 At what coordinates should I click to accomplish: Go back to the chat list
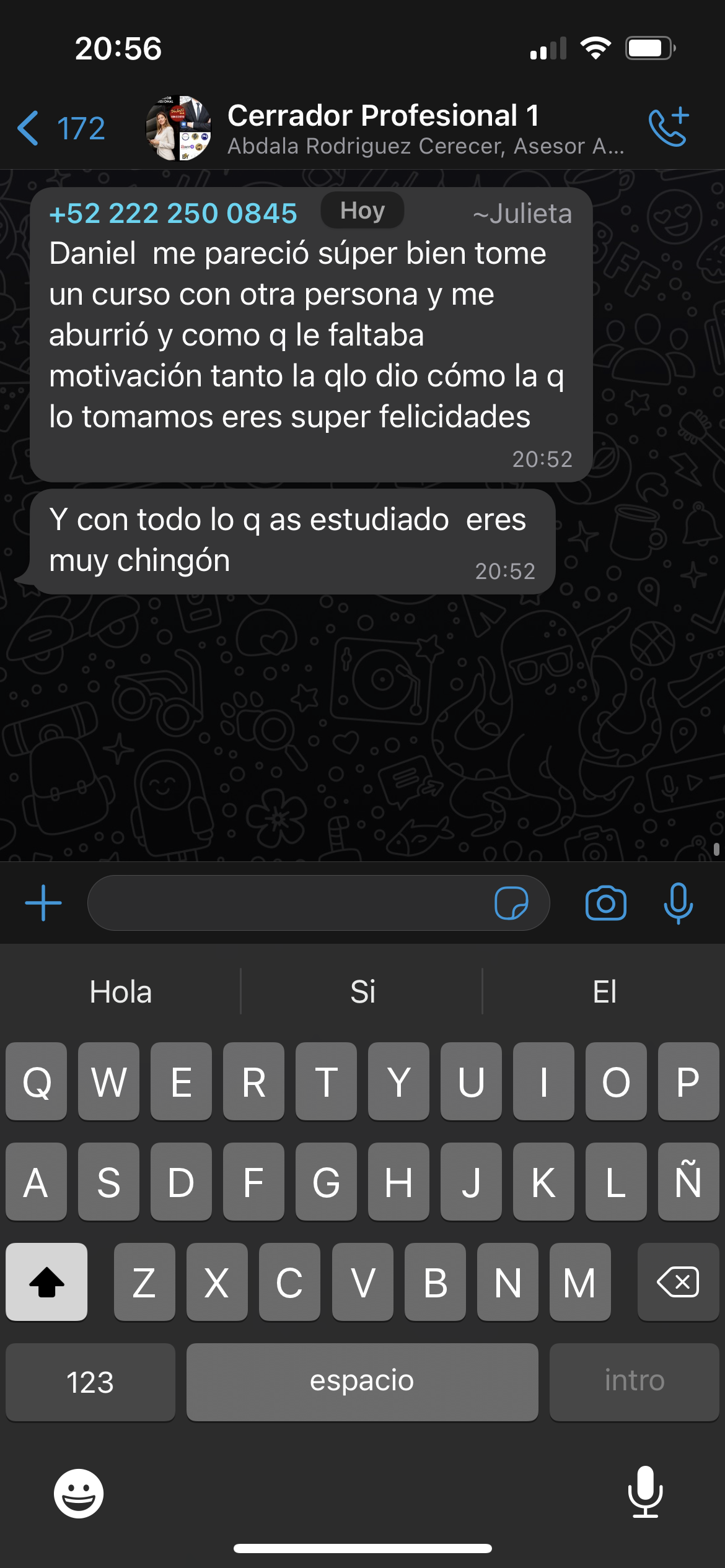point(60,129)
